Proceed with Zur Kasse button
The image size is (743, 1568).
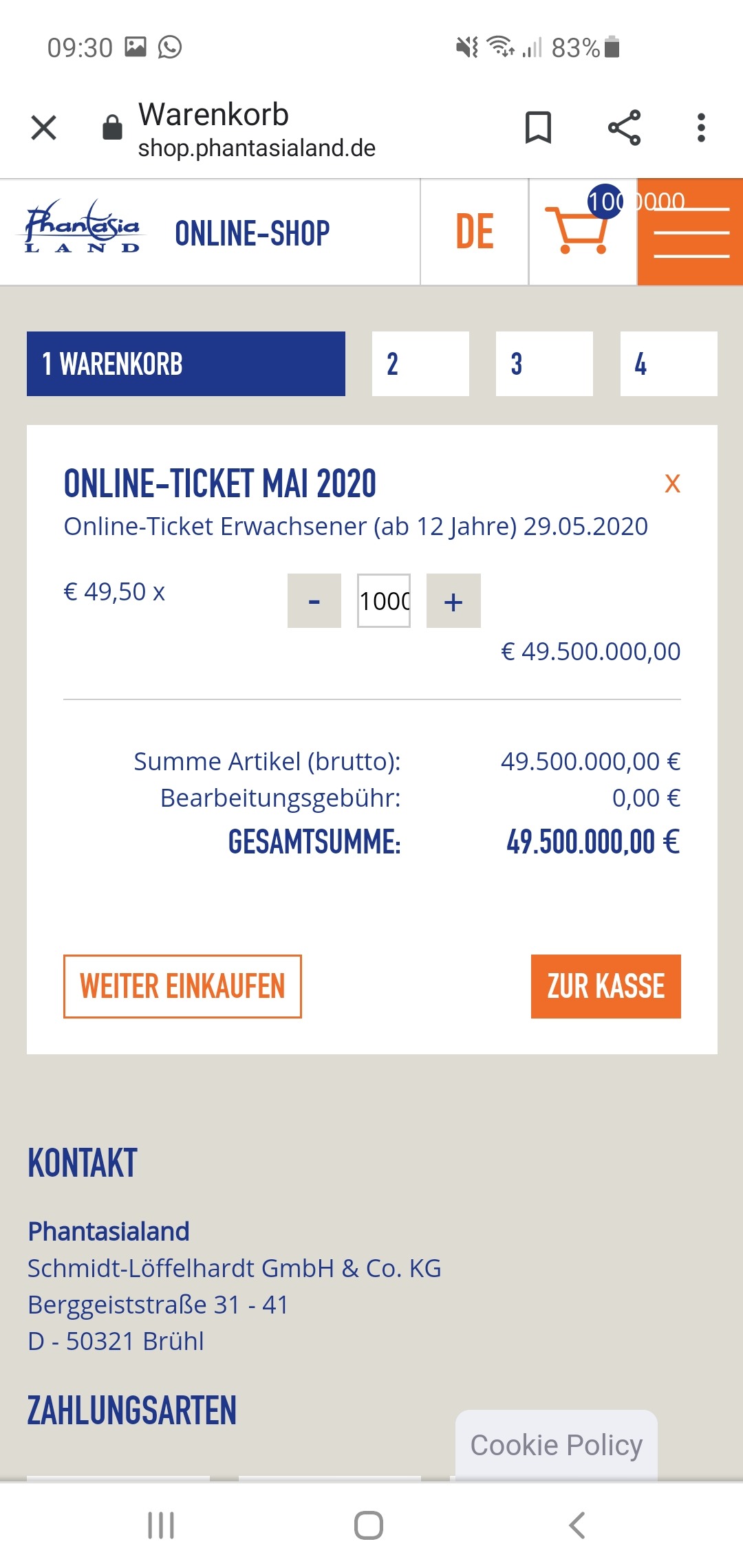[606, 986]
